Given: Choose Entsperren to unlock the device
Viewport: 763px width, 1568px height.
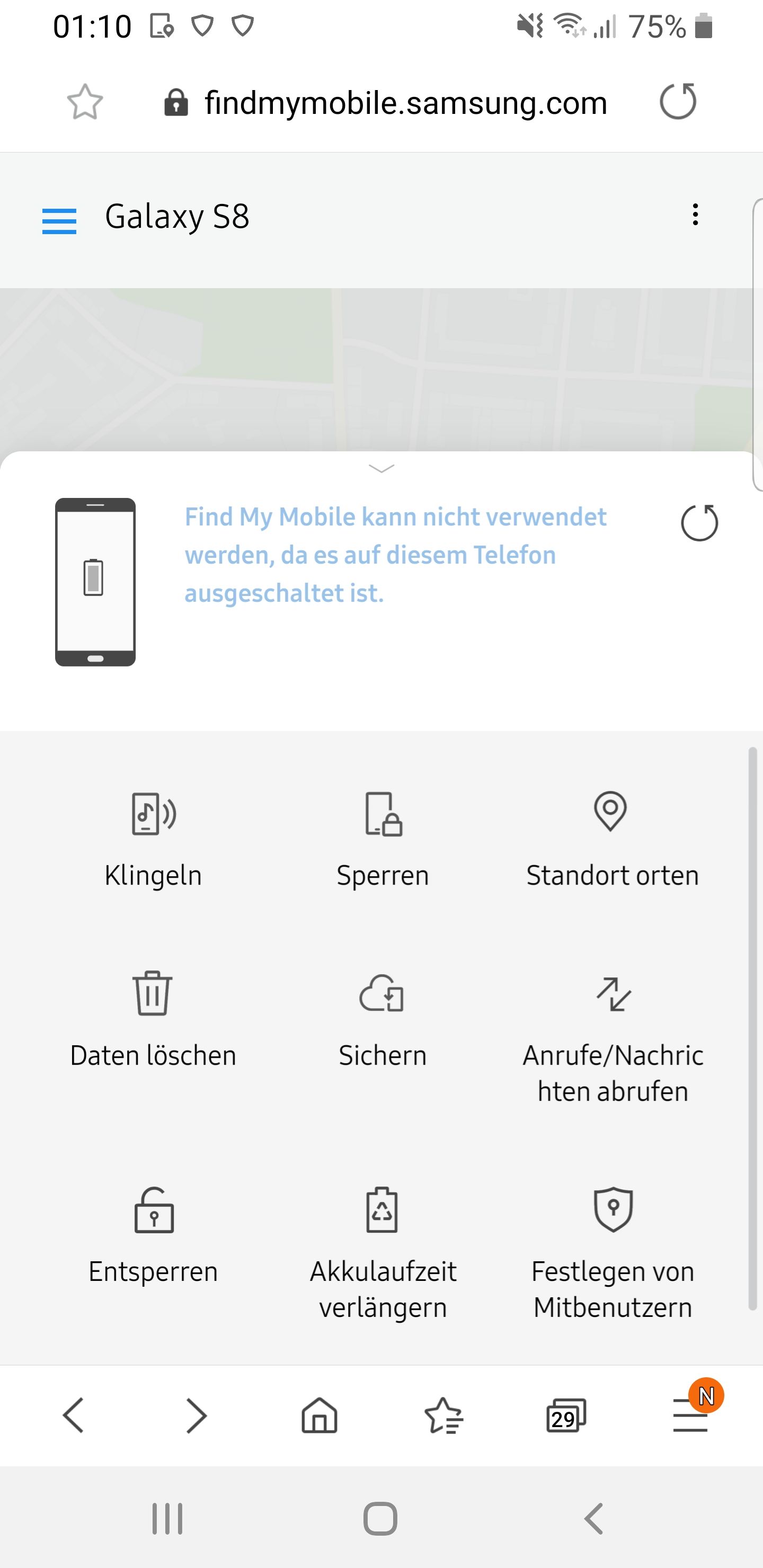Looking at the screenshot, I should tap(154, 1236).
